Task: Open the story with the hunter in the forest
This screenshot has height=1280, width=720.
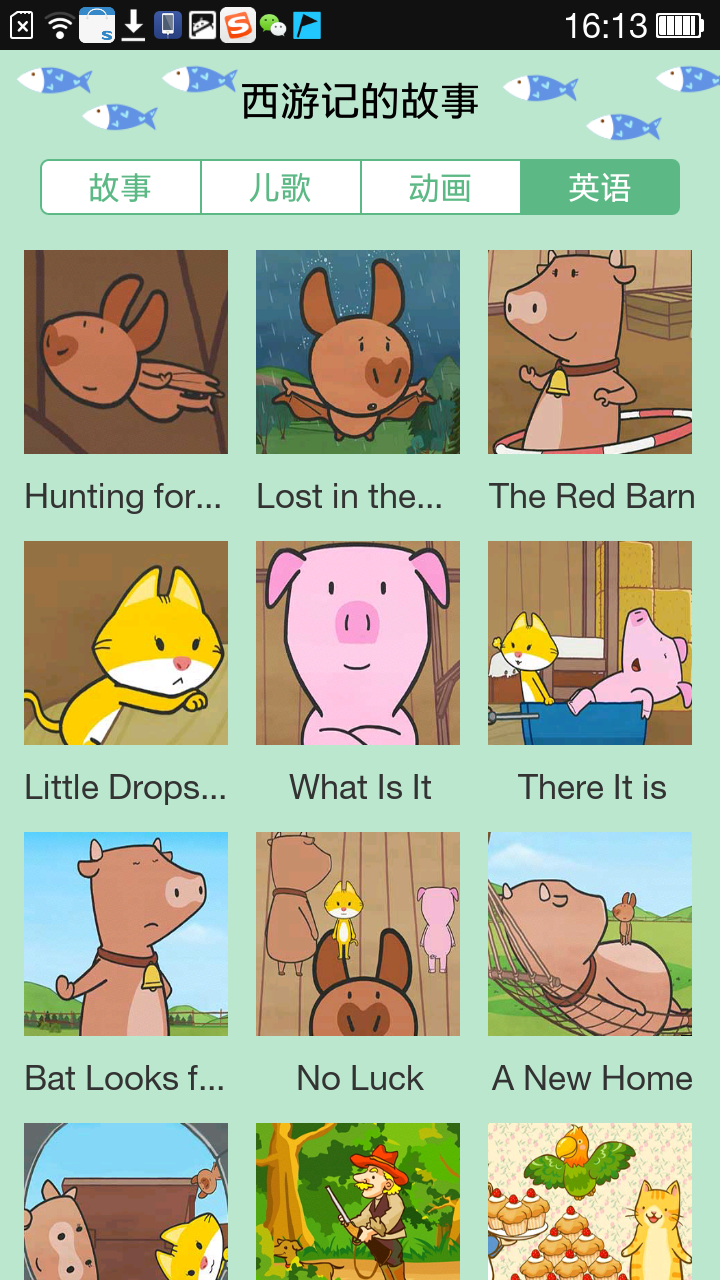Action: point(358,1200)
